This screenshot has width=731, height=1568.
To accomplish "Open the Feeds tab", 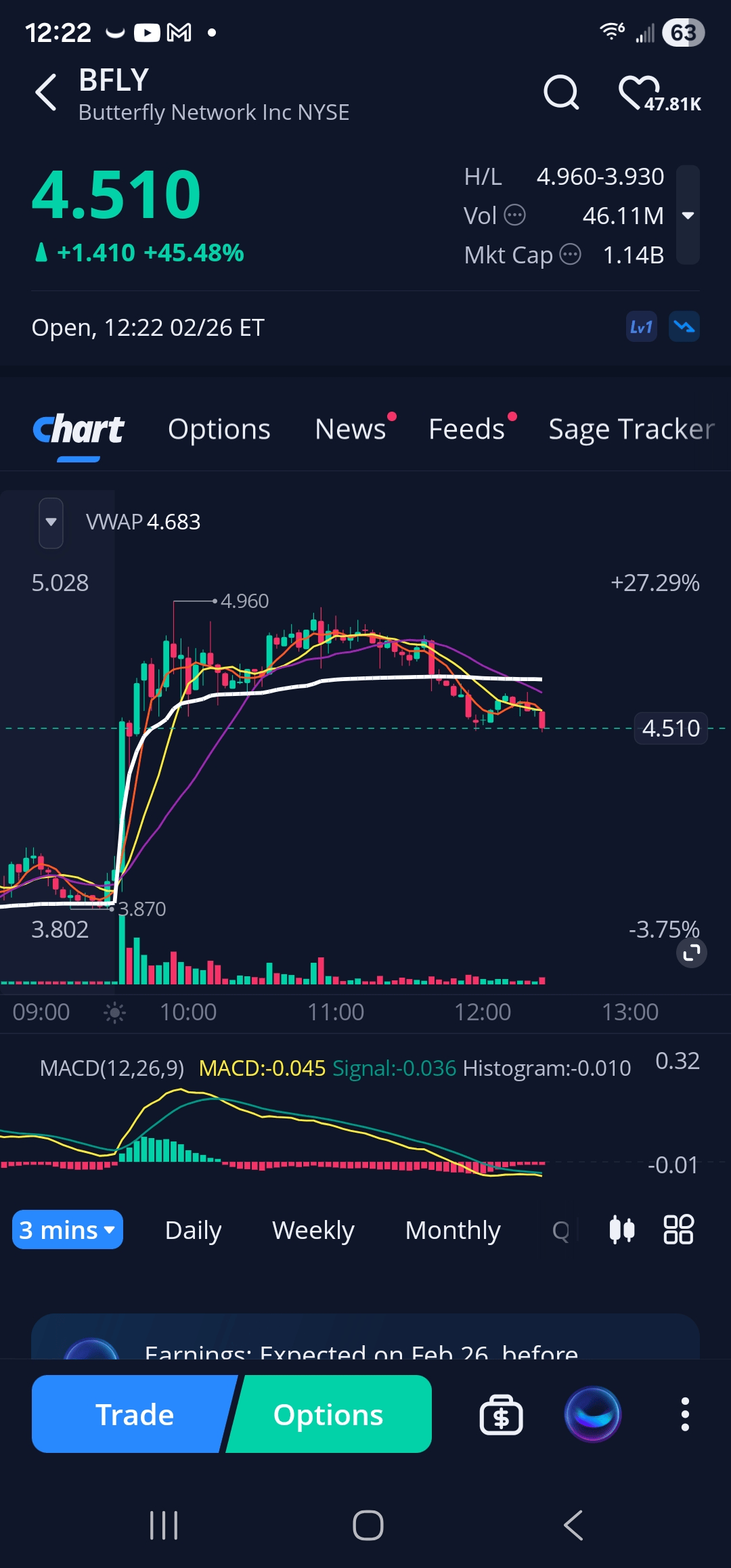I will coord(466,429).
